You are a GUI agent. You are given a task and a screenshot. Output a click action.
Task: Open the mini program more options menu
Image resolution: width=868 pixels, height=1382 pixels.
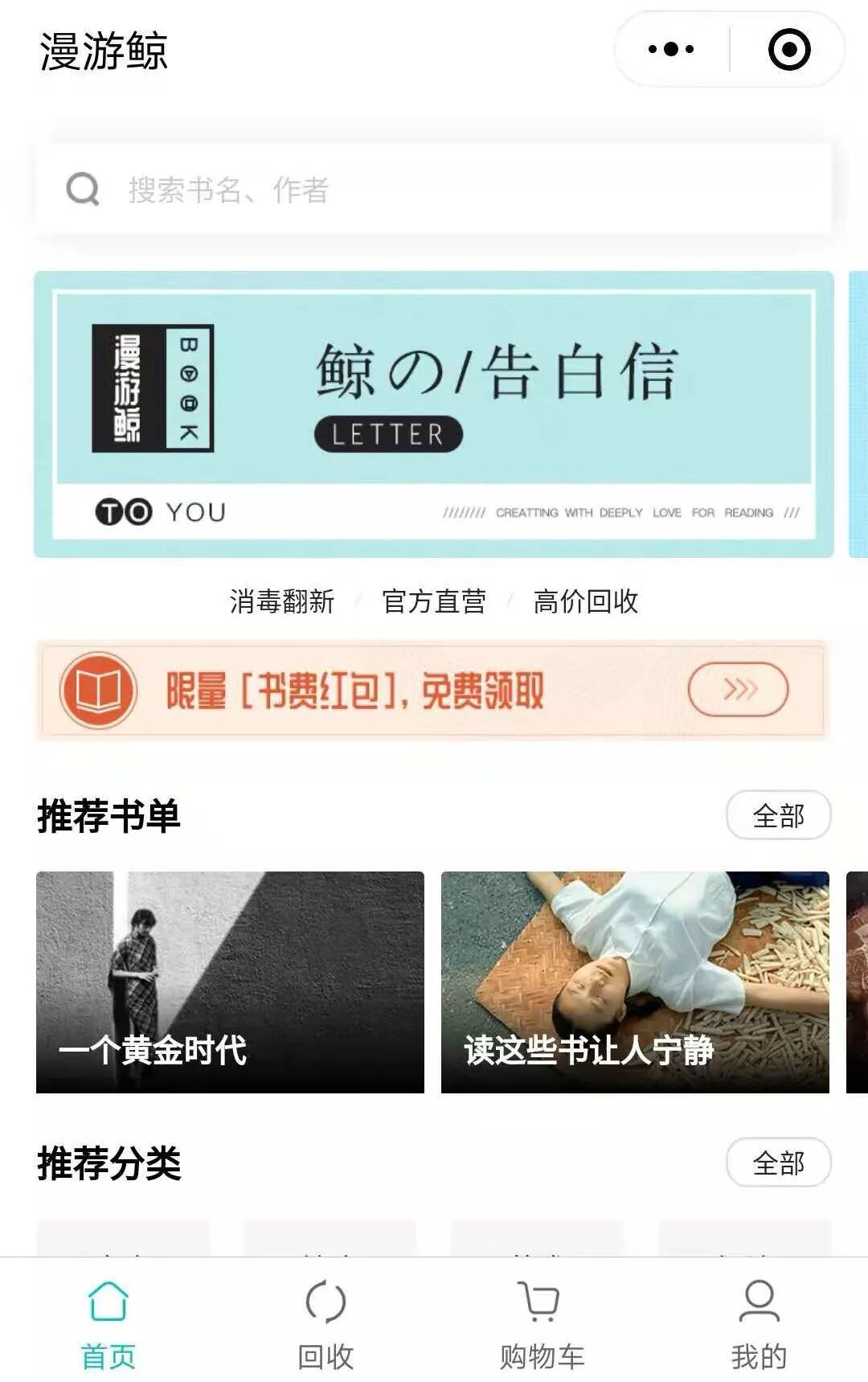pos(671,49)
